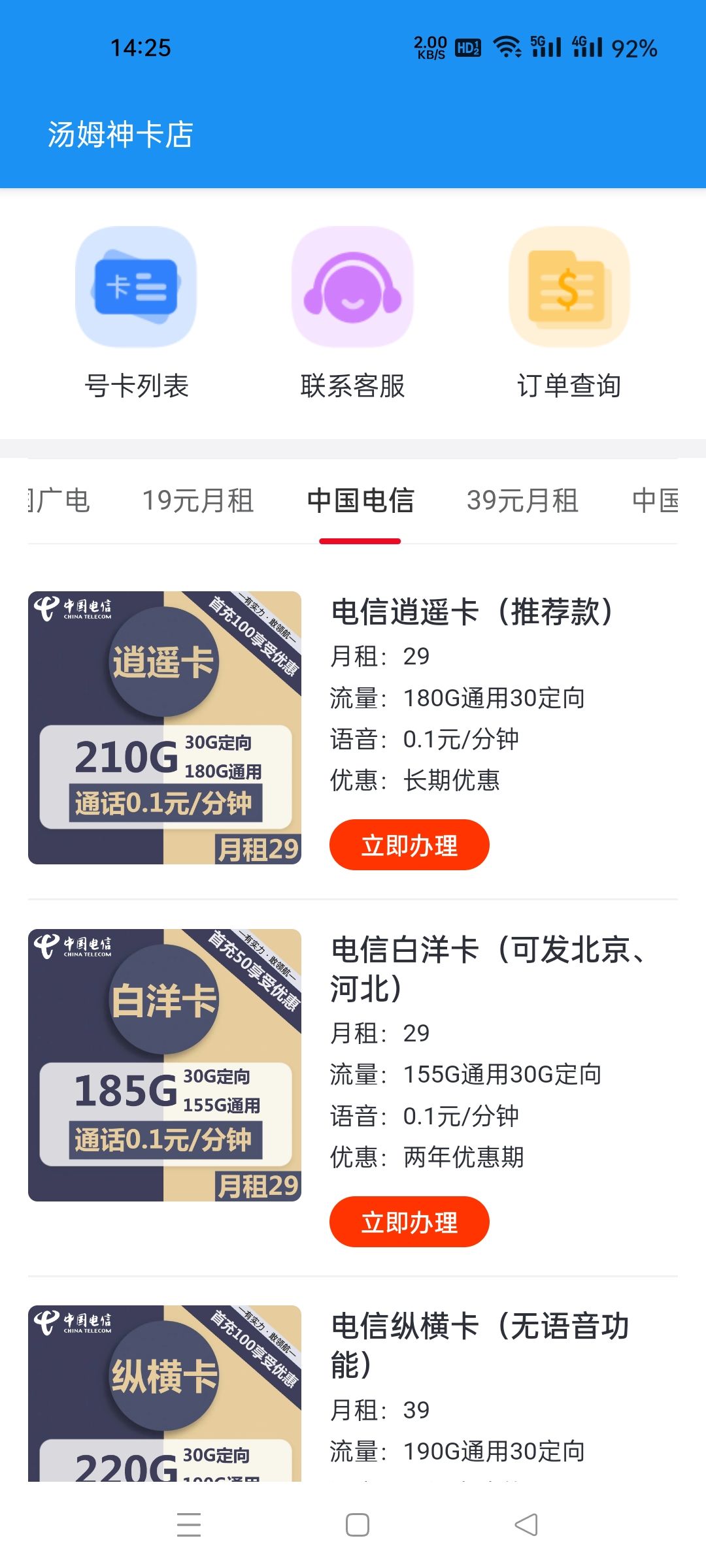Viewport: 706px width, 1568px height.
Task: Return to the home screen
Action: 358,1525
